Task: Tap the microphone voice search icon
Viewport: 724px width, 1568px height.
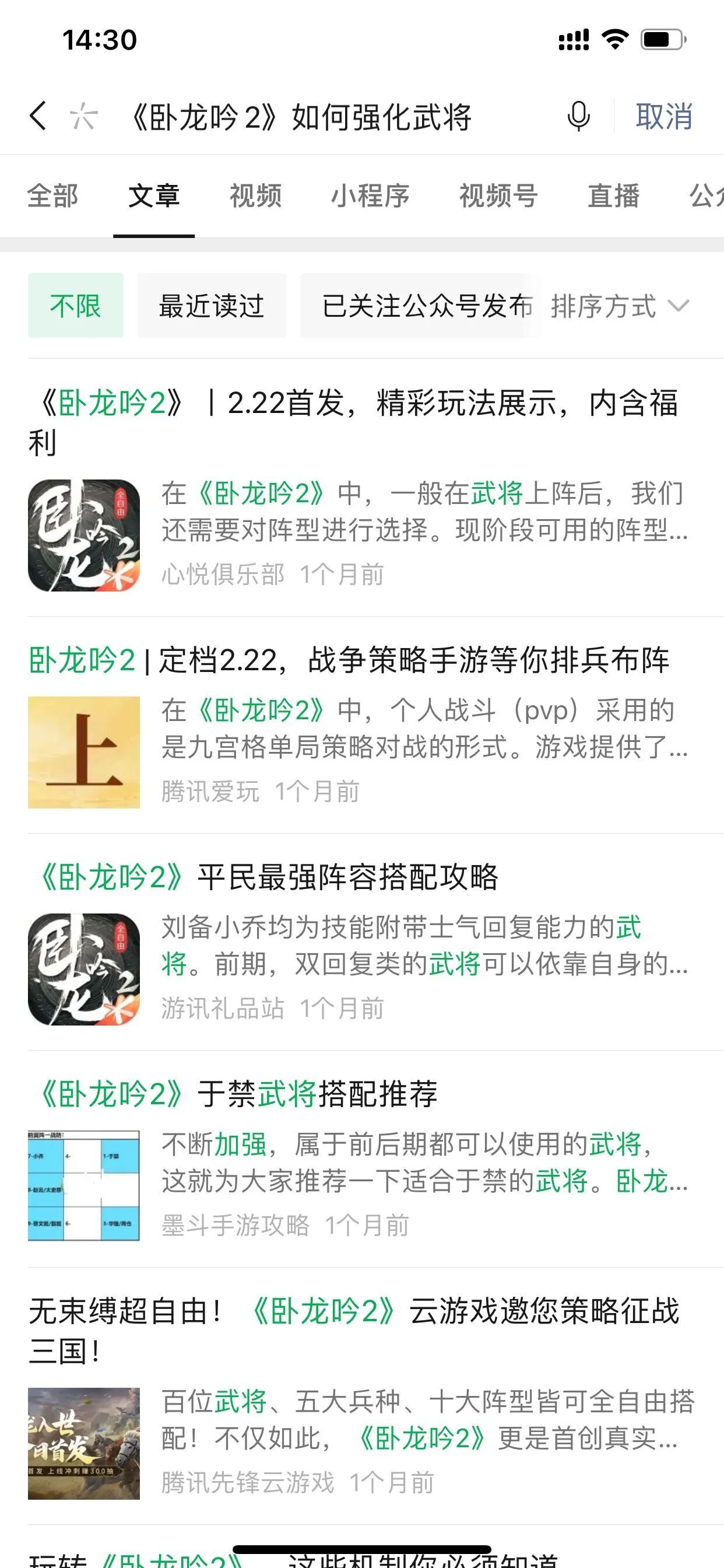Action: click(578, 116)
